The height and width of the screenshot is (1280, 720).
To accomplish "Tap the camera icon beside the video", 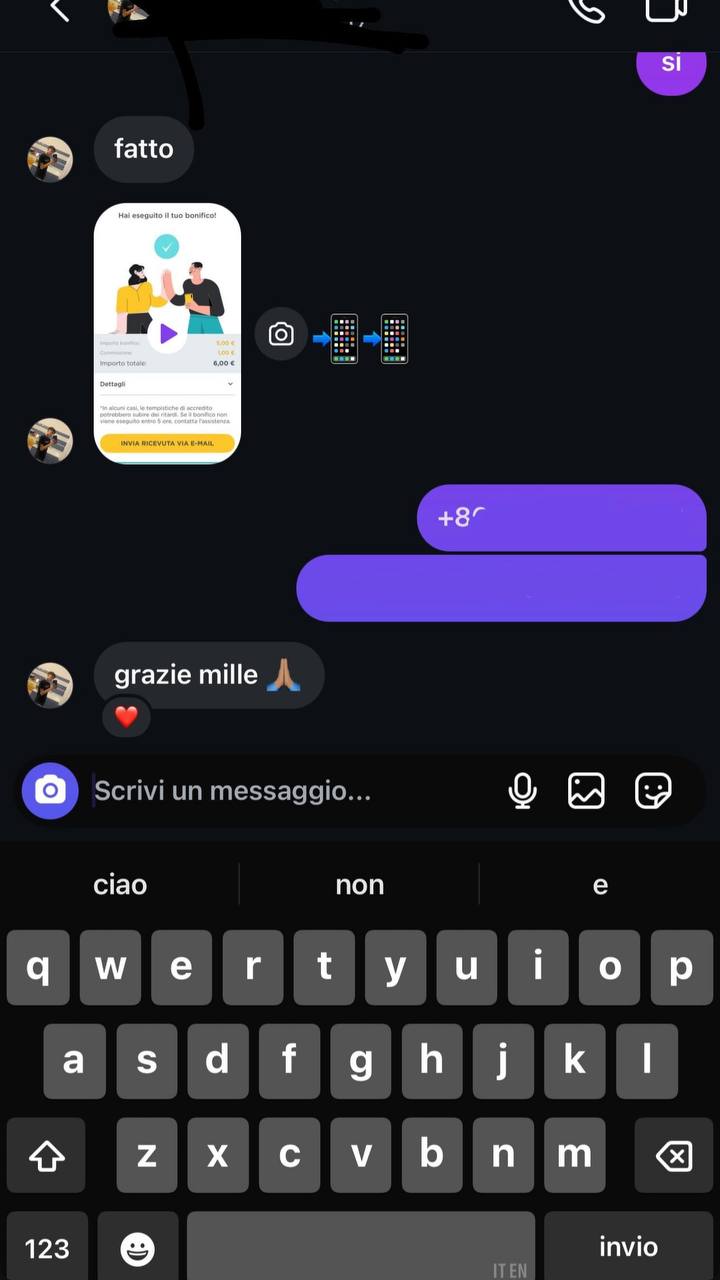I will (281, 334).
